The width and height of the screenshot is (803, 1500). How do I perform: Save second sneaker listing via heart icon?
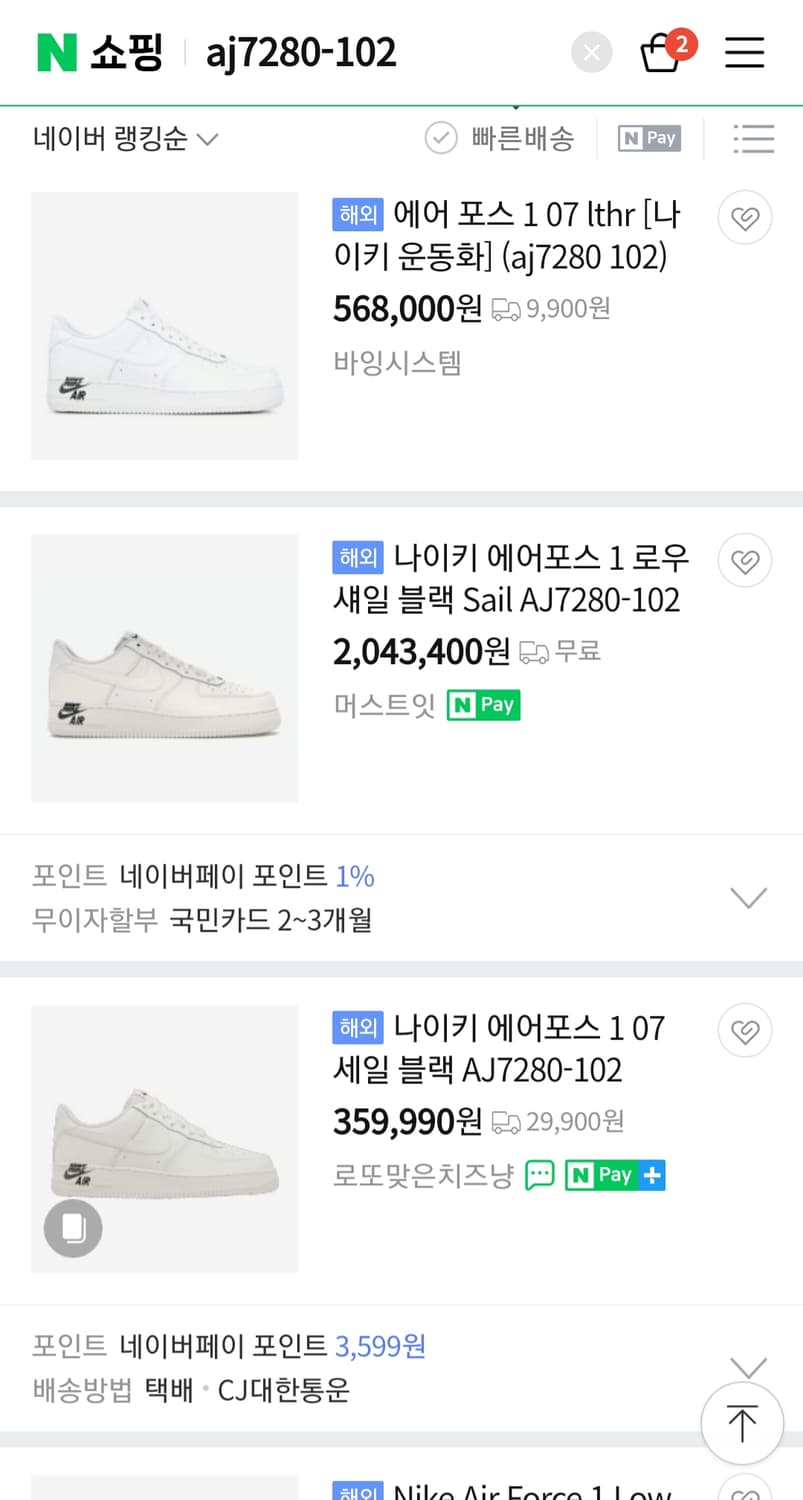[744, 561]
